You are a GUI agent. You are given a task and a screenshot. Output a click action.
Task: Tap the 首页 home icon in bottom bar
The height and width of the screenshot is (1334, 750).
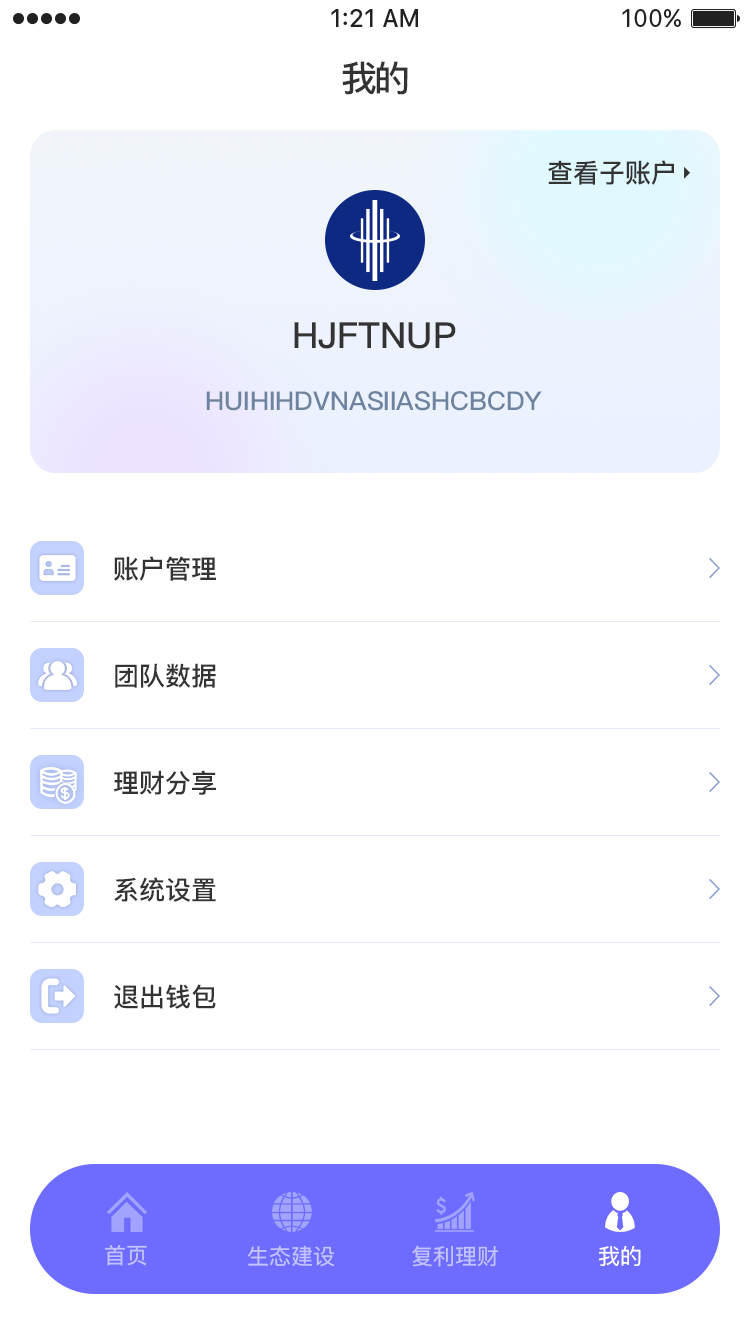point(125,1211)
